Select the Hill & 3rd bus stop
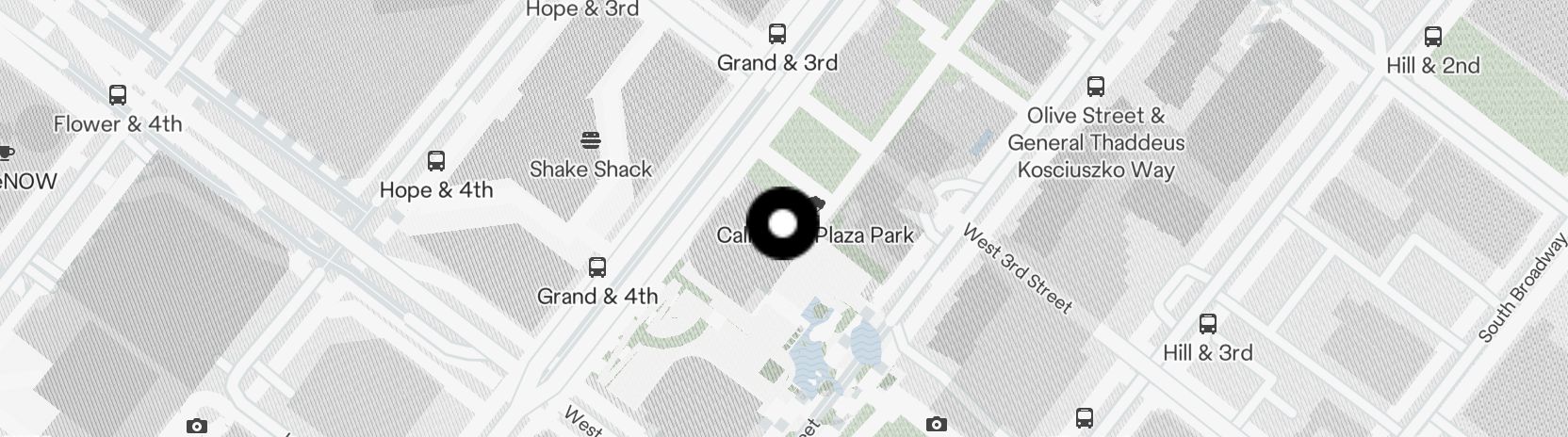 point(1207,325)
